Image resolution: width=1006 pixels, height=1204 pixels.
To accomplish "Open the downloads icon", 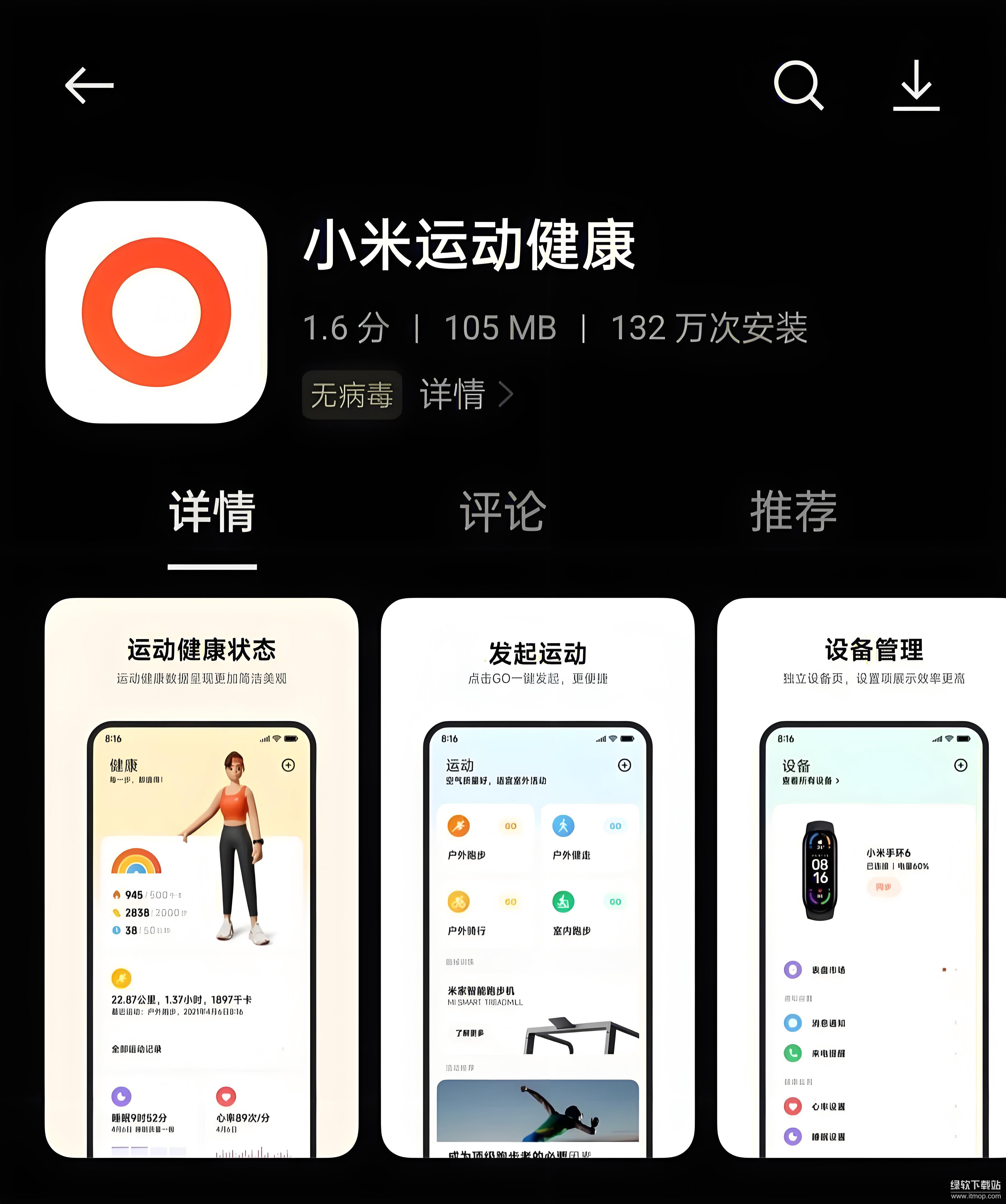I will click(916, 85).
